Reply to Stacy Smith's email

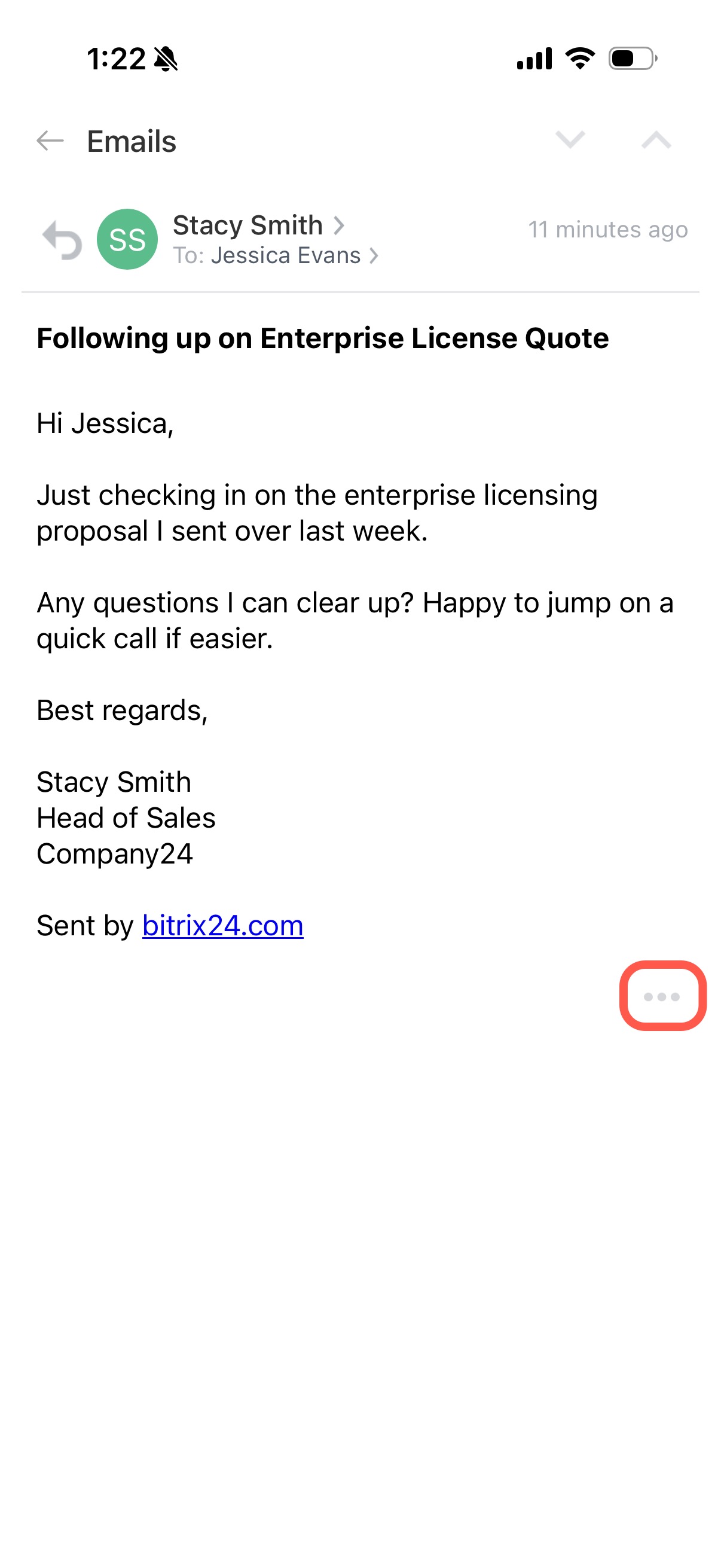62,240
